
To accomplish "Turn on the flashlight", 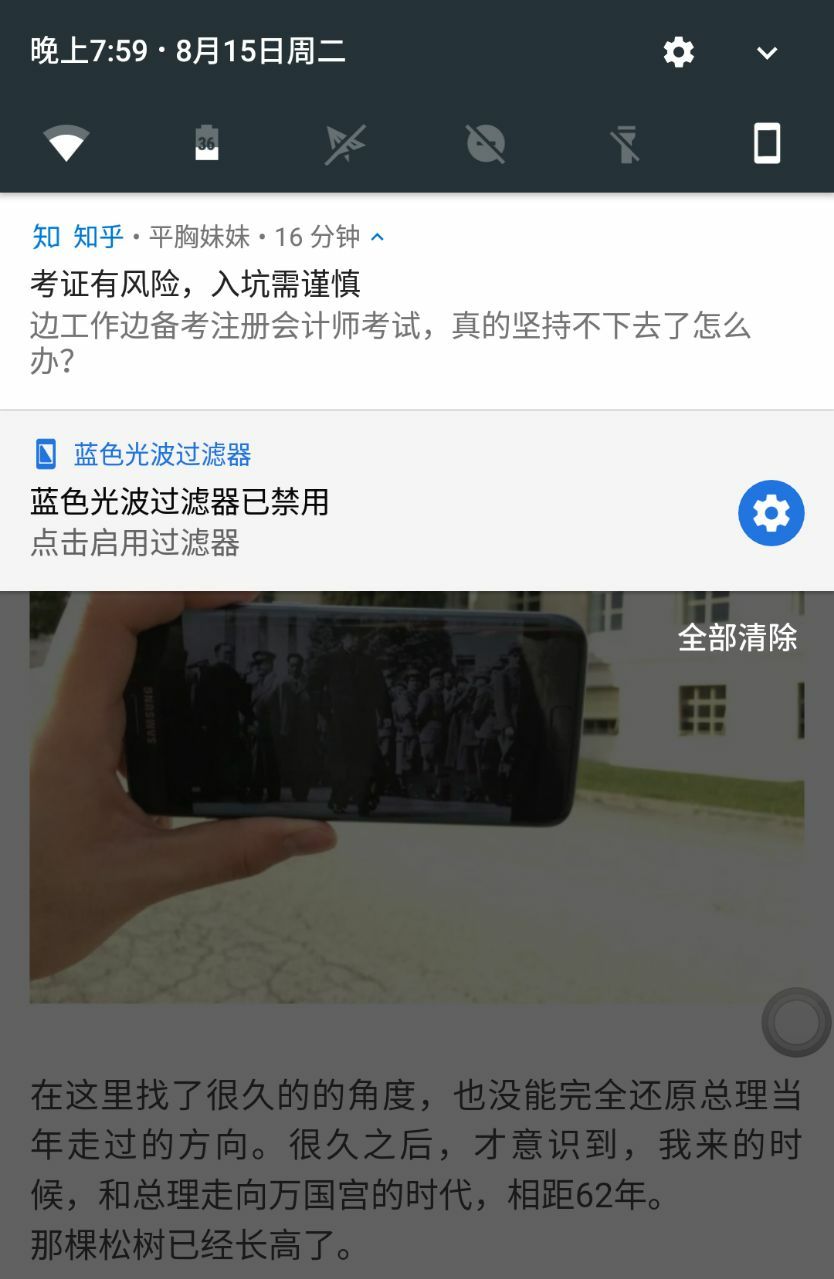I will 626,144.
